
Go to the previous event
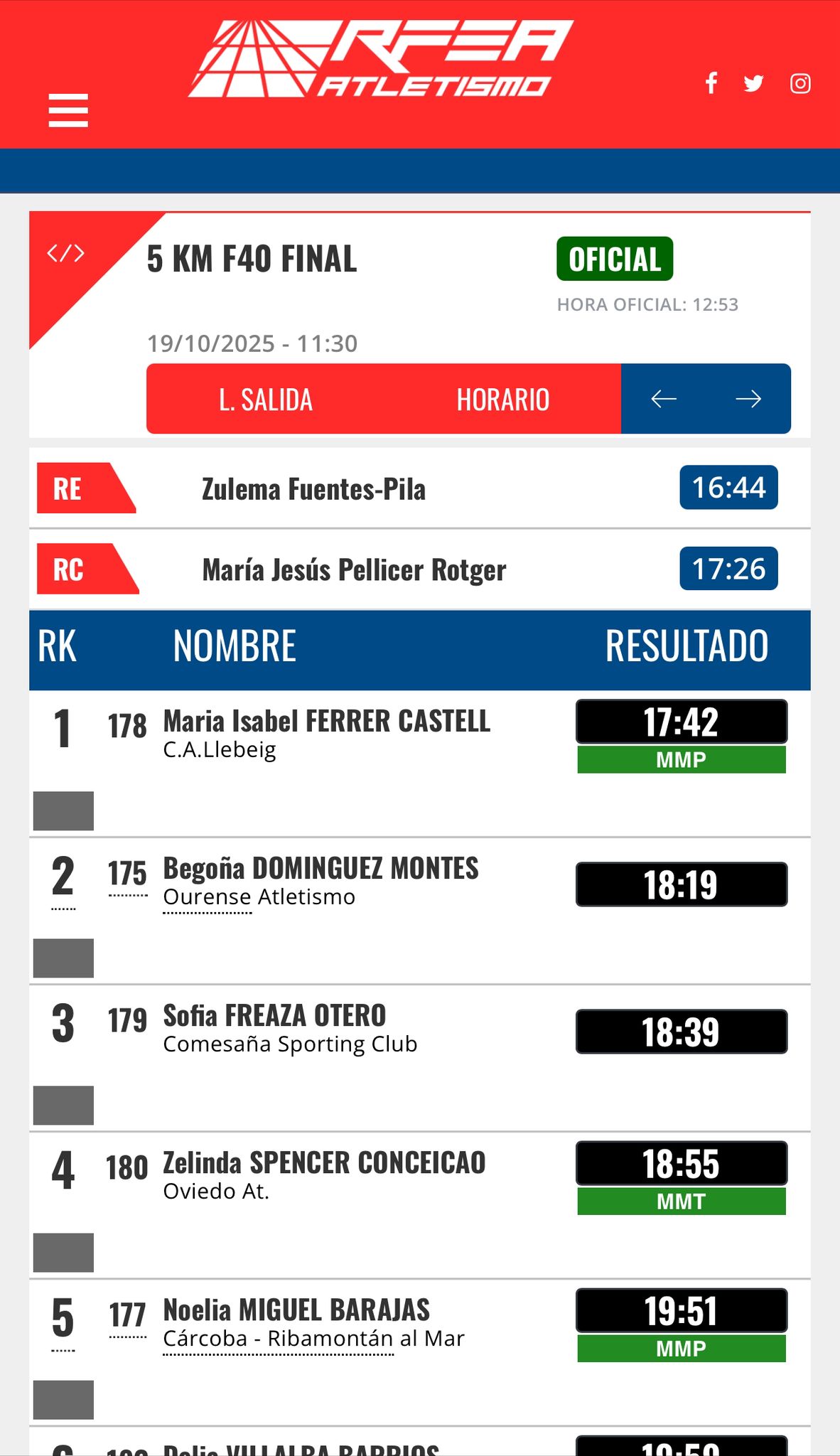pos(664,400)
